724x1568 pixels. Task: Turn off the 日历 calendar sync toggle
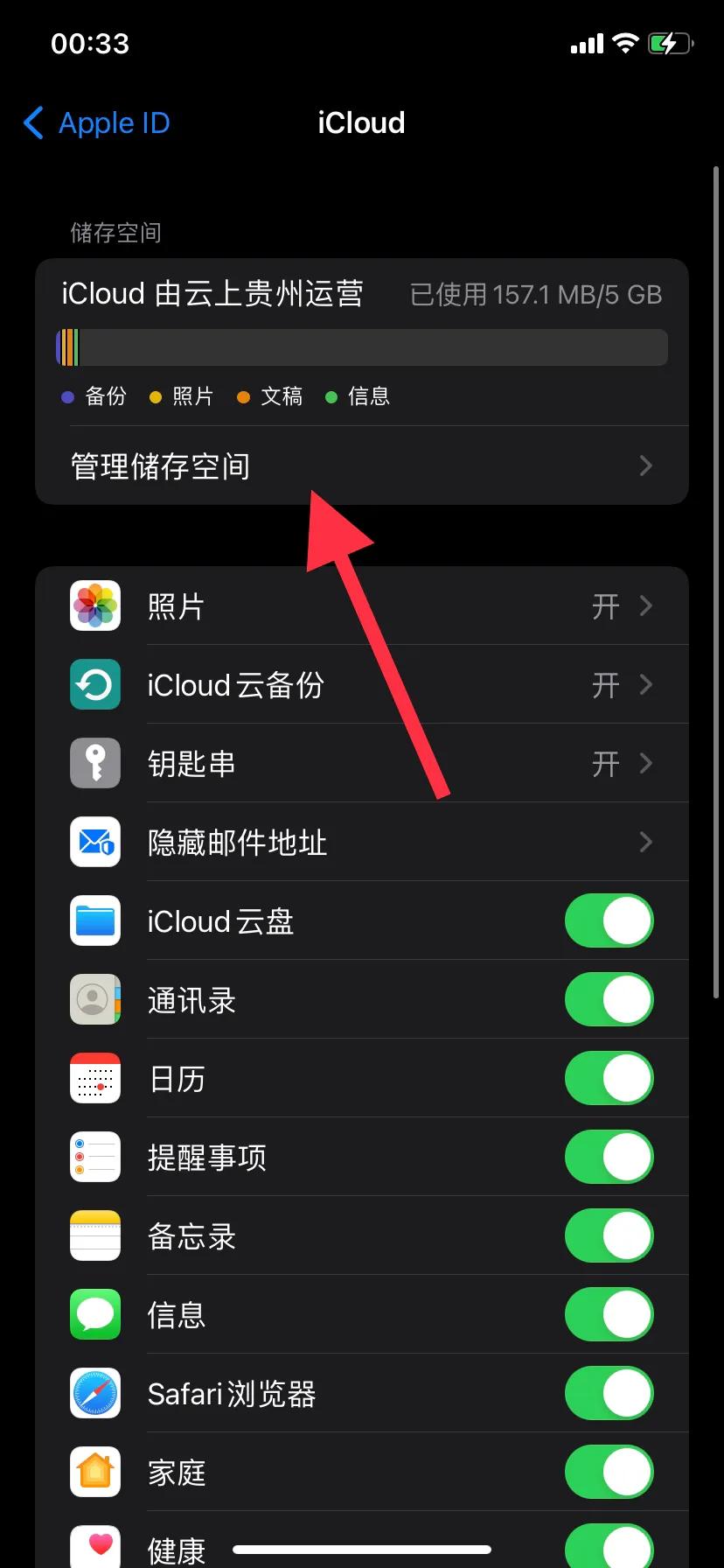click(x=609, y=1078)
